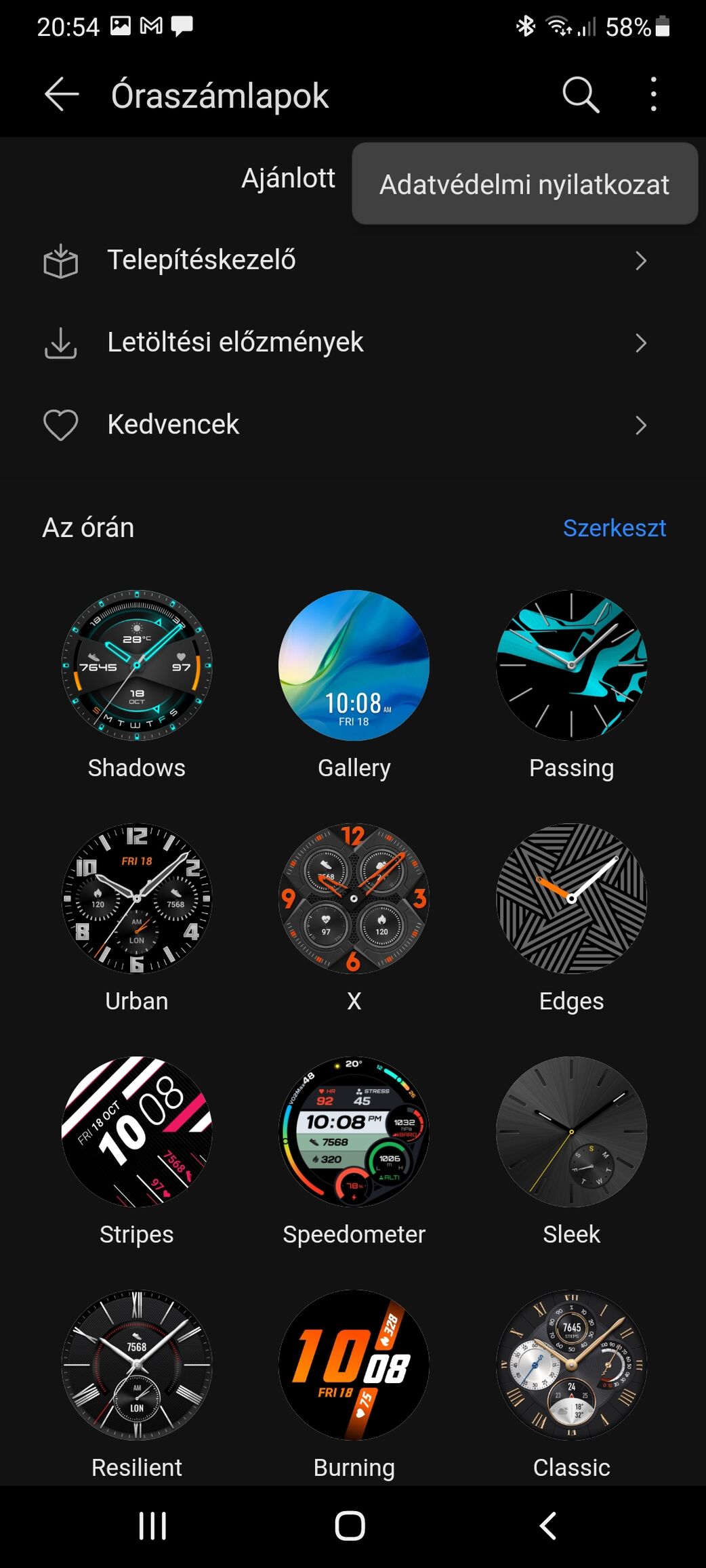The width and height of the screenshot is (706, 1568).
Task: Tap the three-dot overflow menu
Action: 653,94
